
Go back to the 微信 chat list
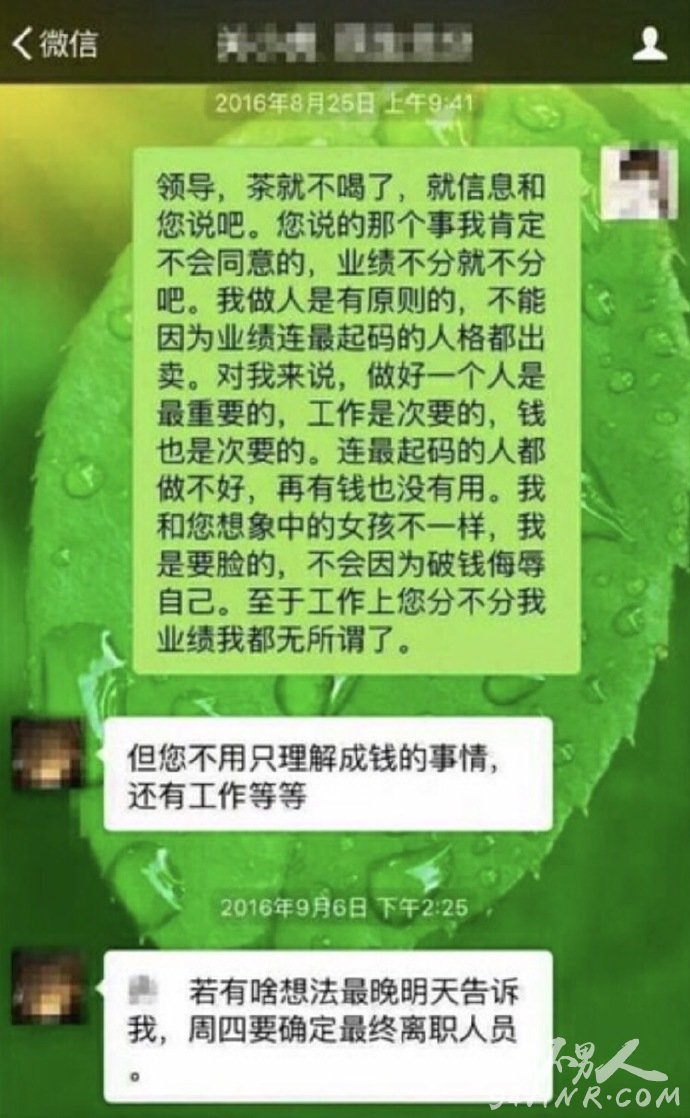click(55, 43)
